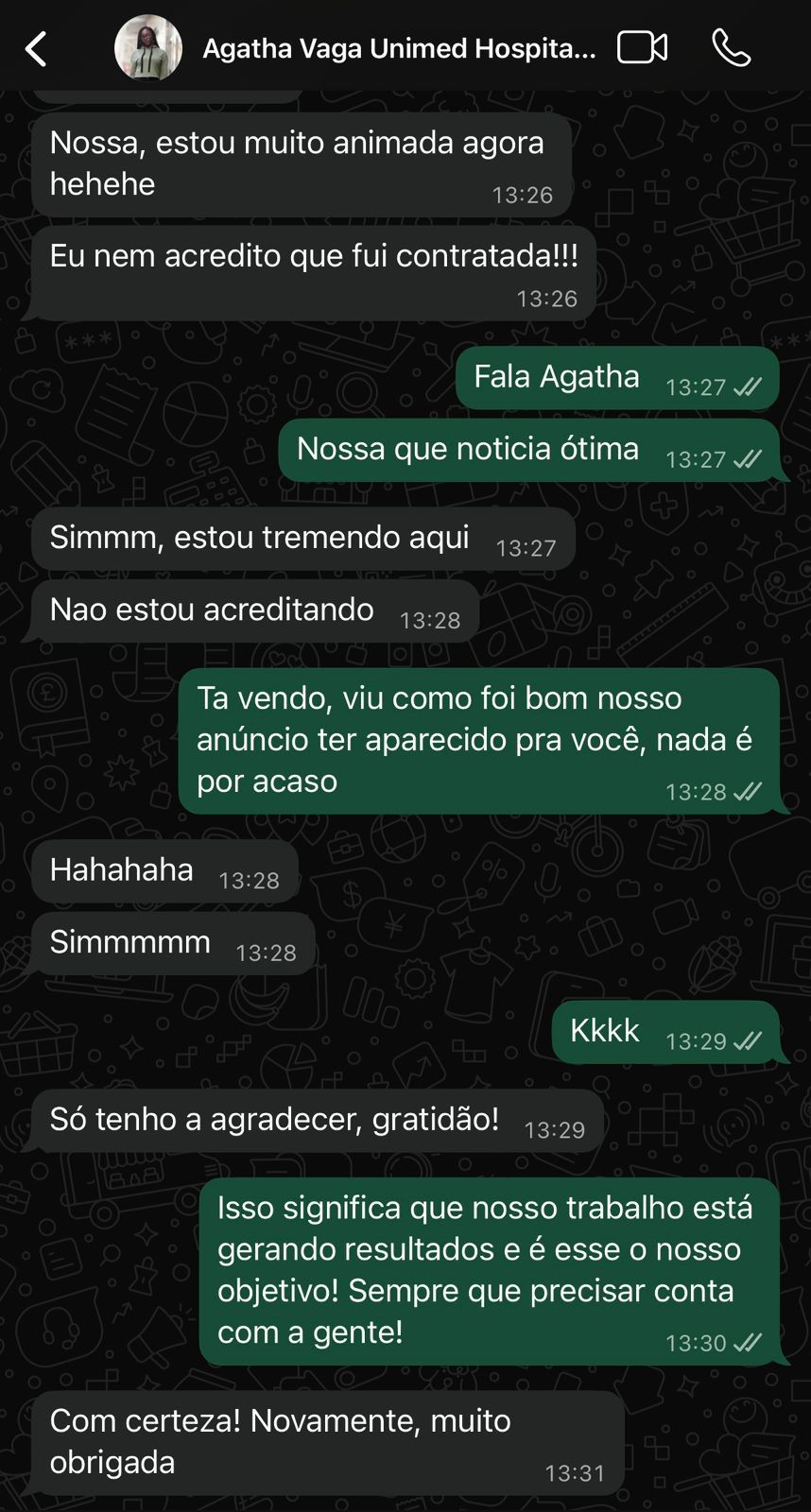The image size is (811, 1512).
Task: Select the 'Simmmmm' message bubble
Action: click(129, 941)
